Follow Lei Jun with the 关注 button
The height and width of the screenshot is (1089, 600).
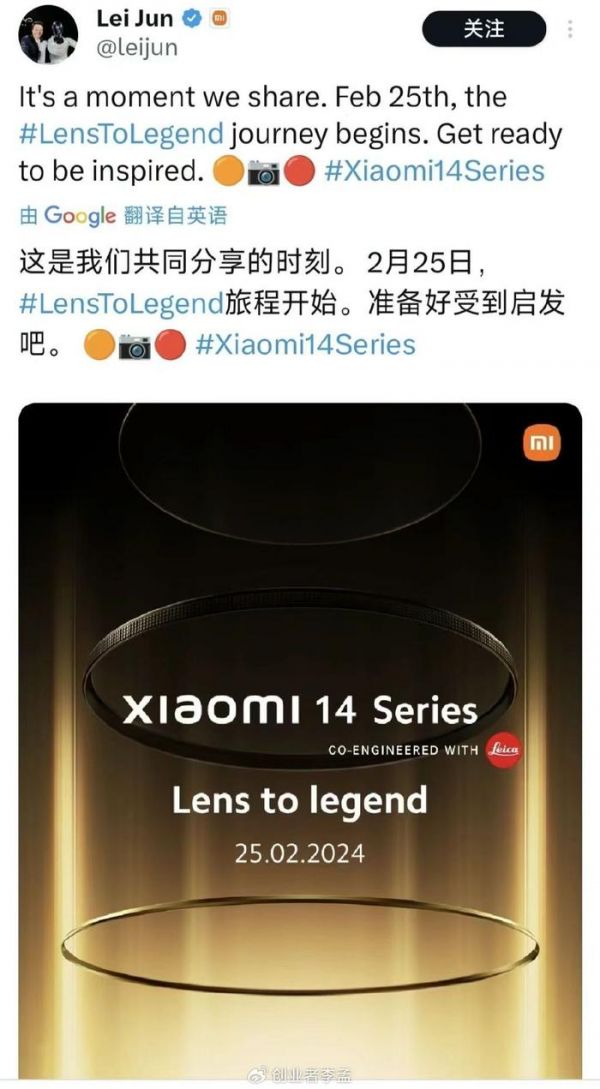click(484, 29)
